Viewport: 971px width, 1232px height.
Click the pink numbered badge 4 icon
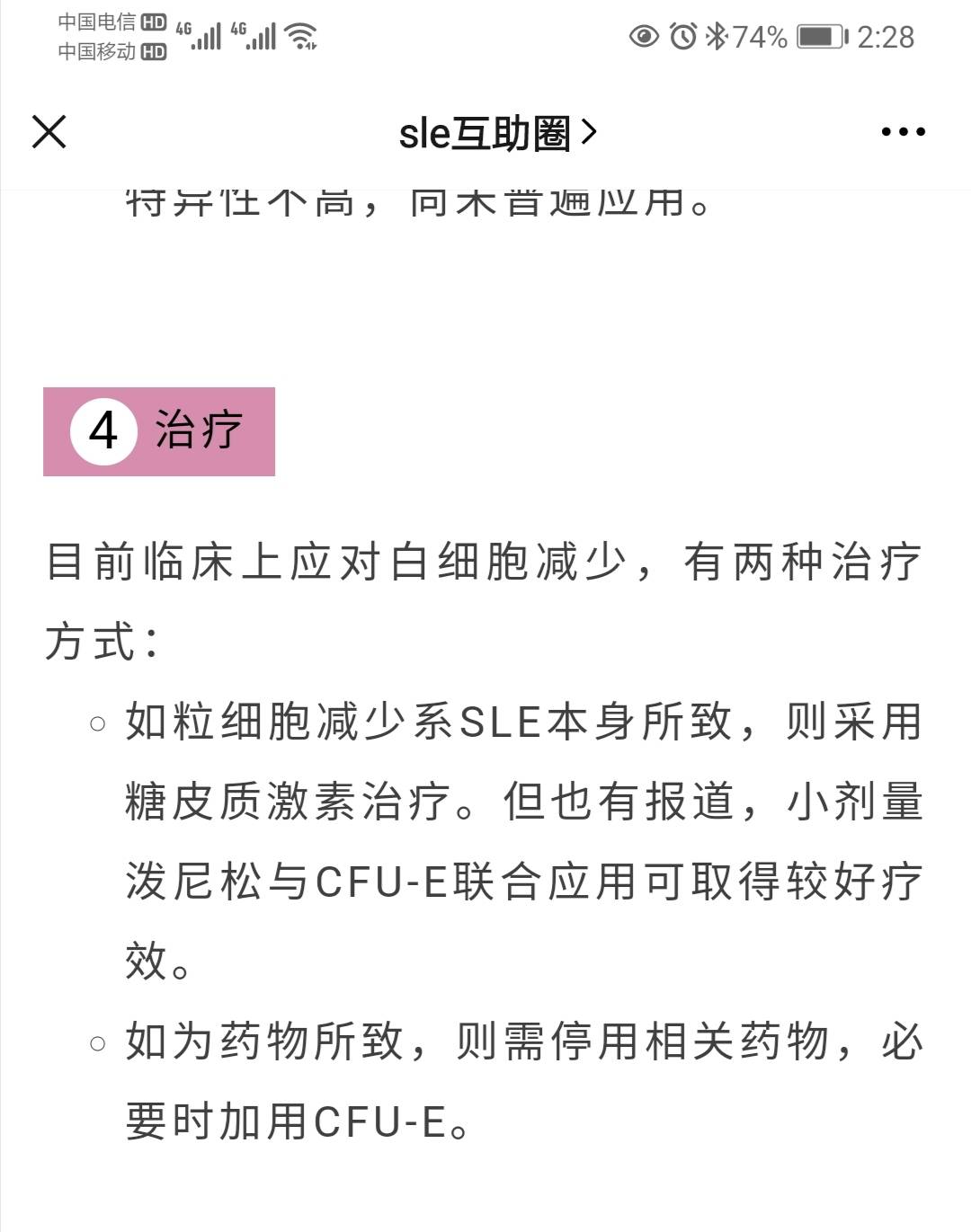tap(102, 431)
